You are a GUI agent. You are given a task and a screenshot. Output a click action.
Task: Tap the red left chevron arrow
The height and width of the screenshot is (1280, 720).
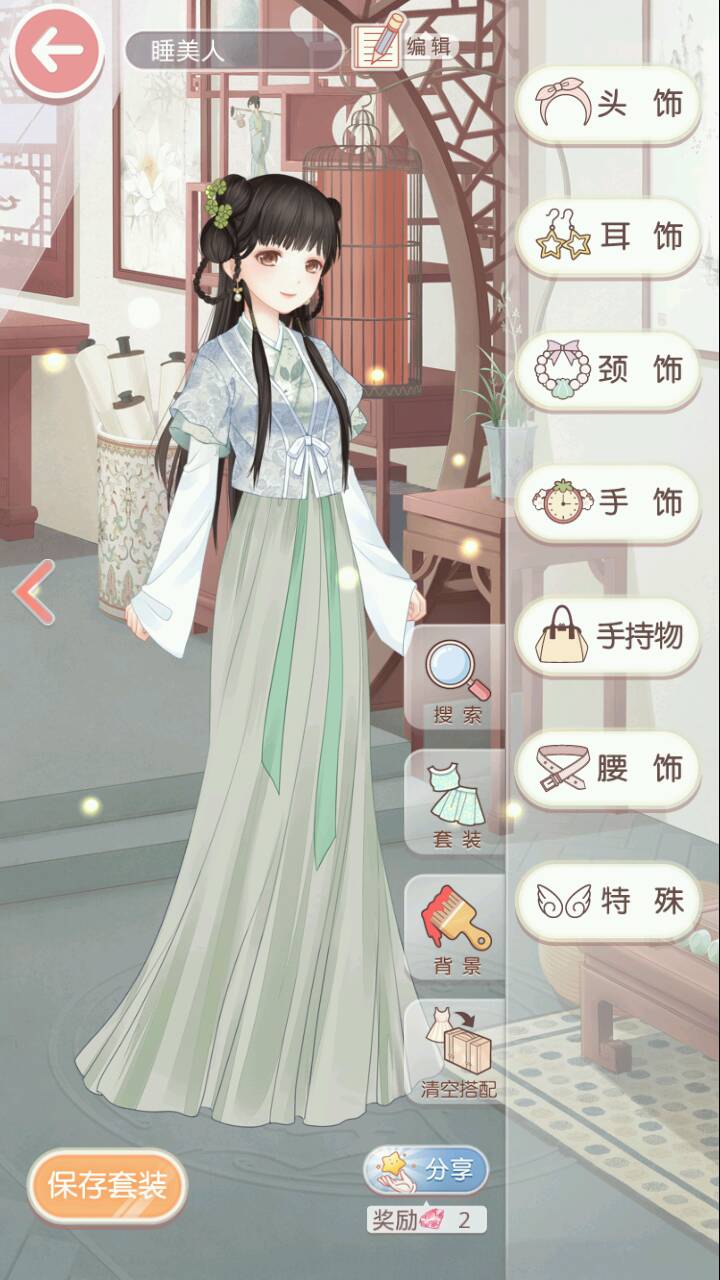coord(33,592)
